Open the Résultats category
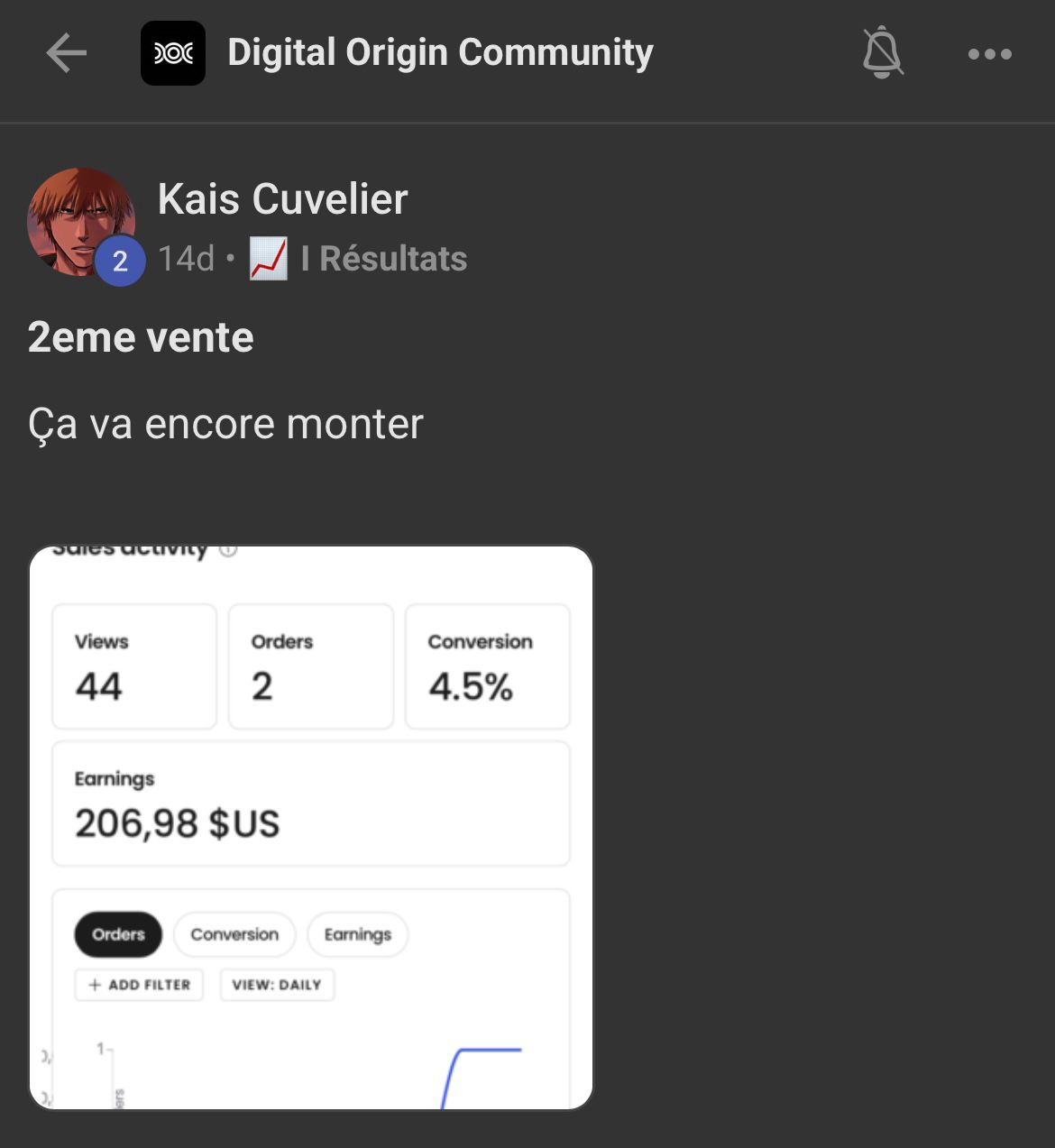The image size is (1055, 1148). tap(390, 259)
